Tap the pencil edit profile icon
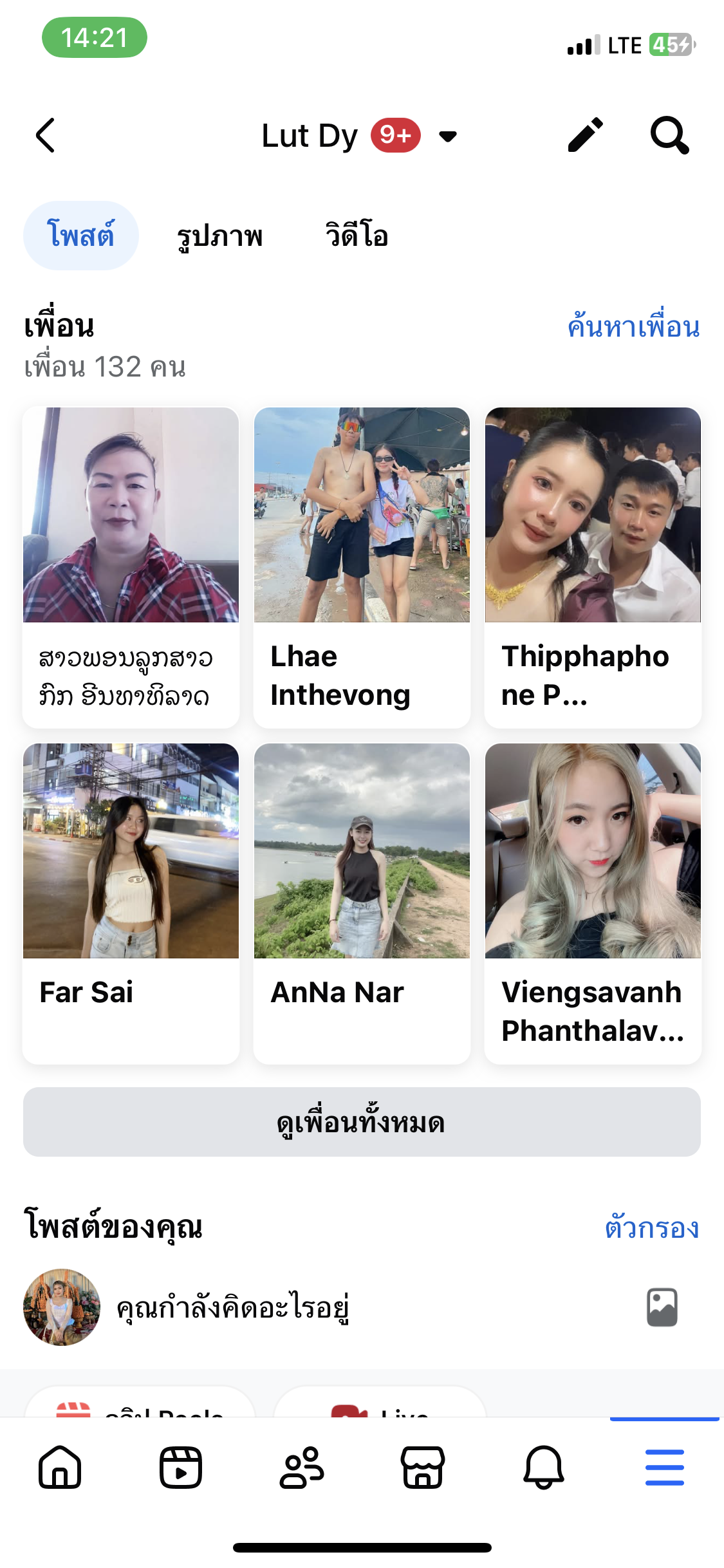 tap(586, 135)
